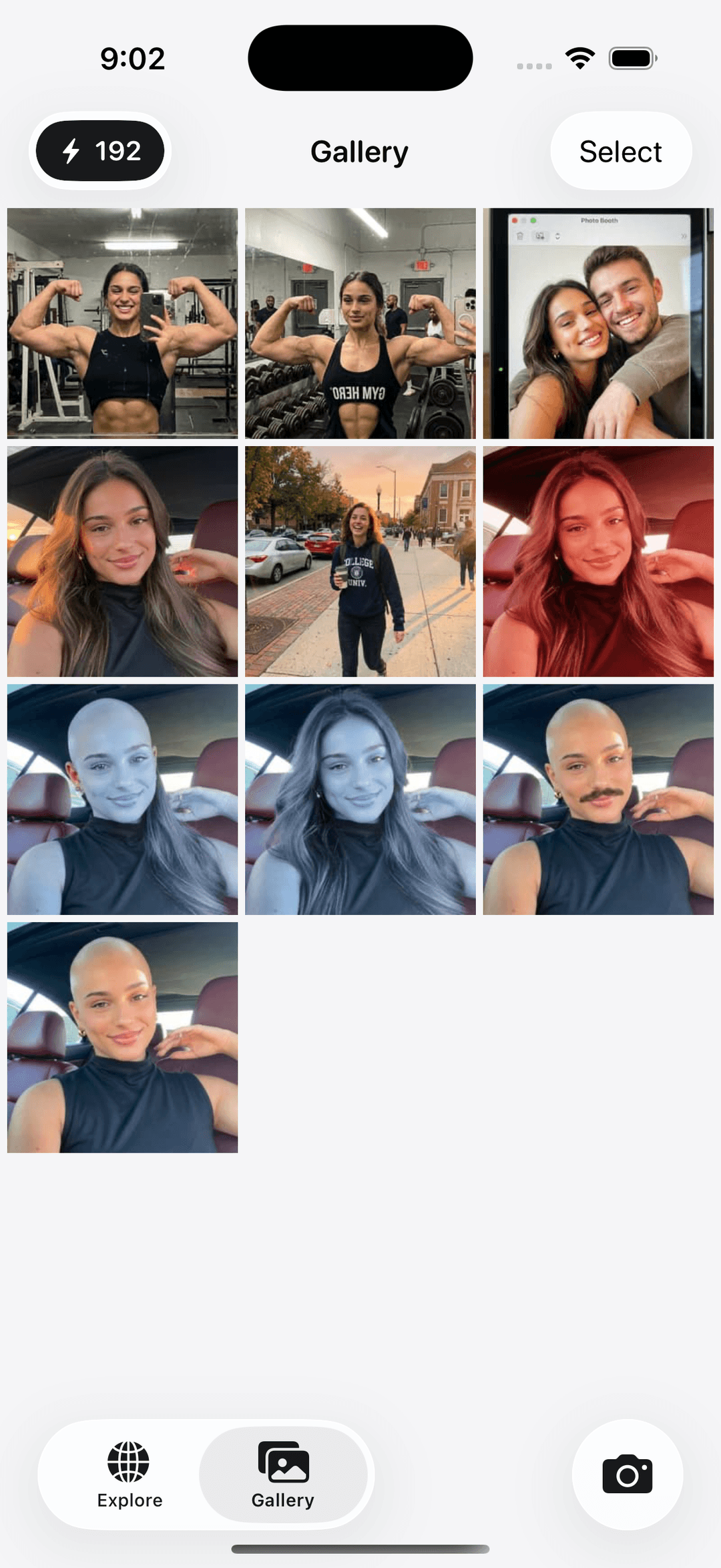Screen dimensions: 721x1568
Task: Tap the Gallery title header
Action: point(358,151)
